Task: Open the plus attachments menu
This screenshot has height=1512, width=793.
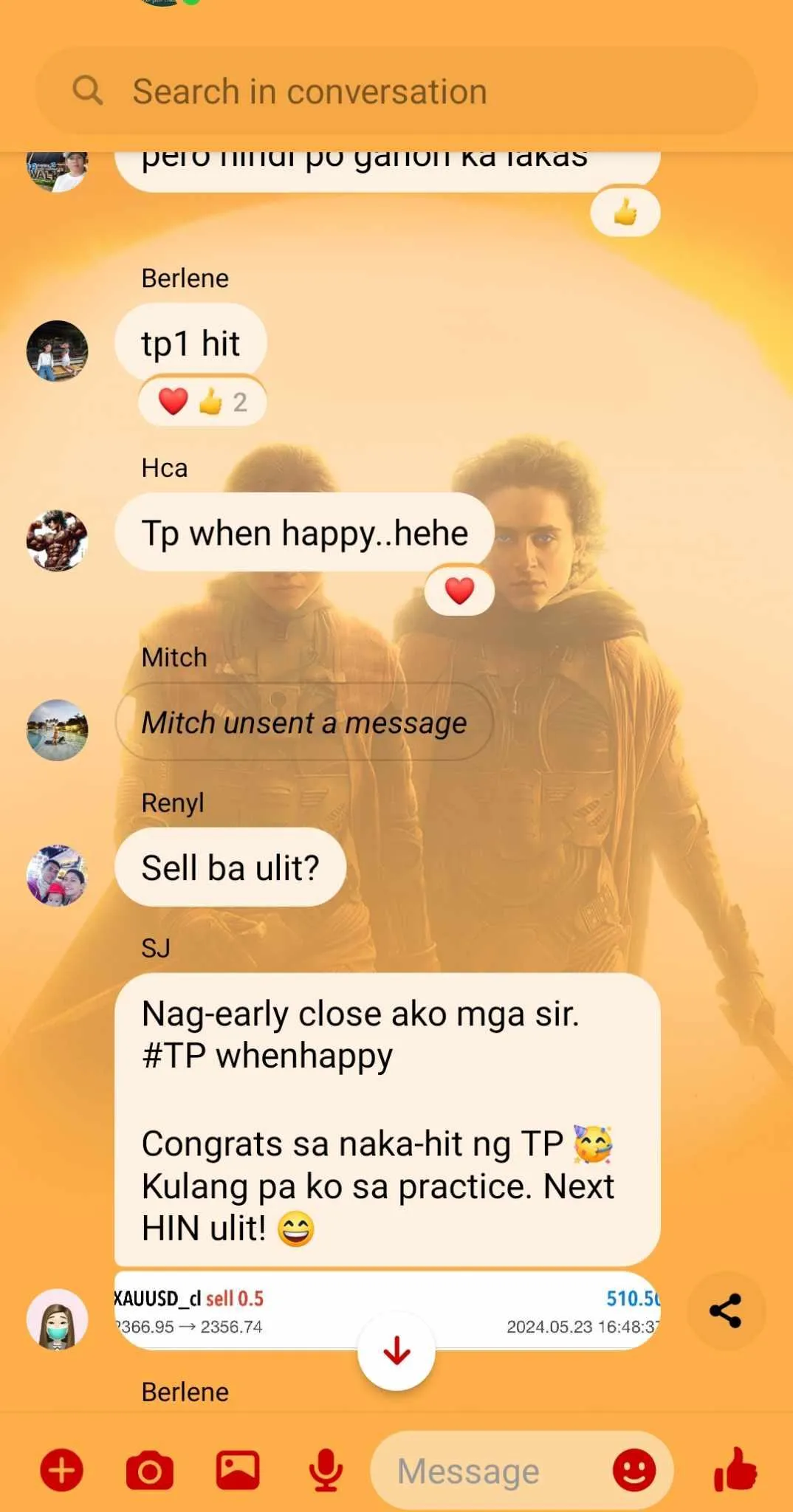Action: point(61,1470)
